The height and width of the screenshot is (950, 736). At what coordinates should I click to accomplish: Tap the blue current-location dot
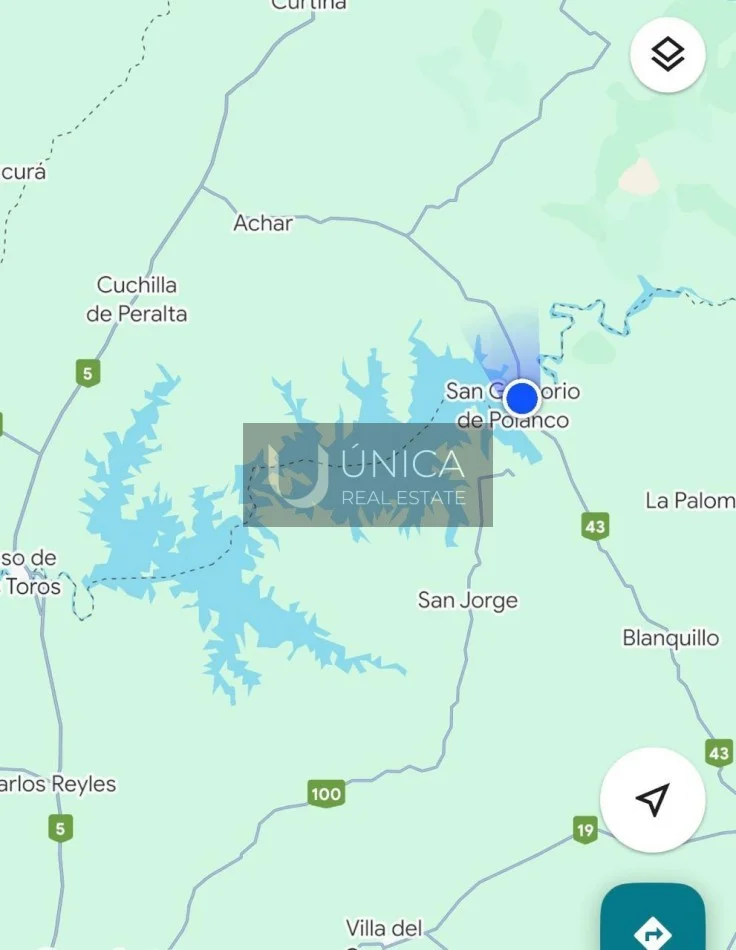pos(521,398)
